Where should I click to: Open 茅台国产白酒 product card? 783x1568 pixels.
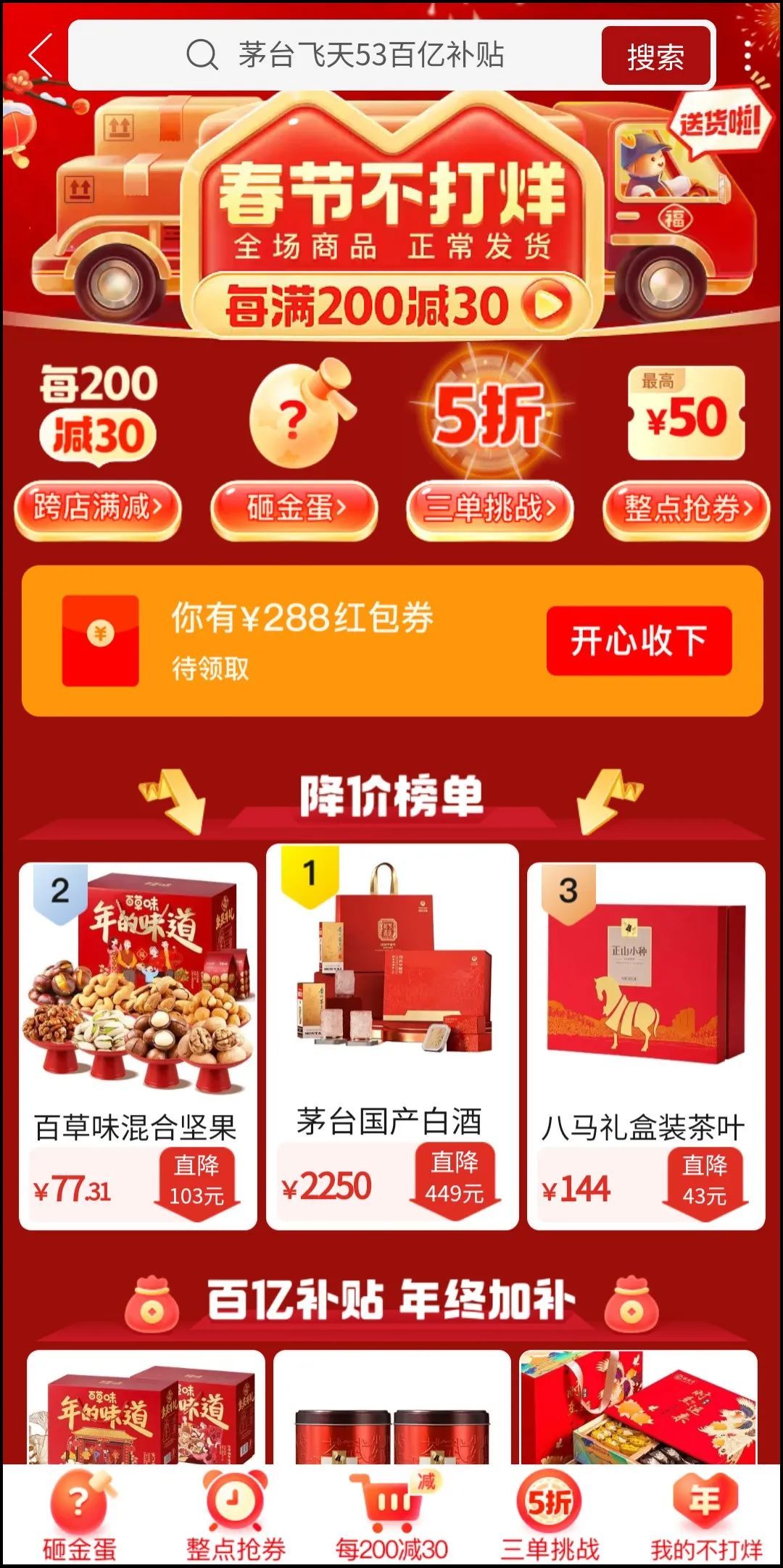pyautogui.click(x=392, y=1037)
